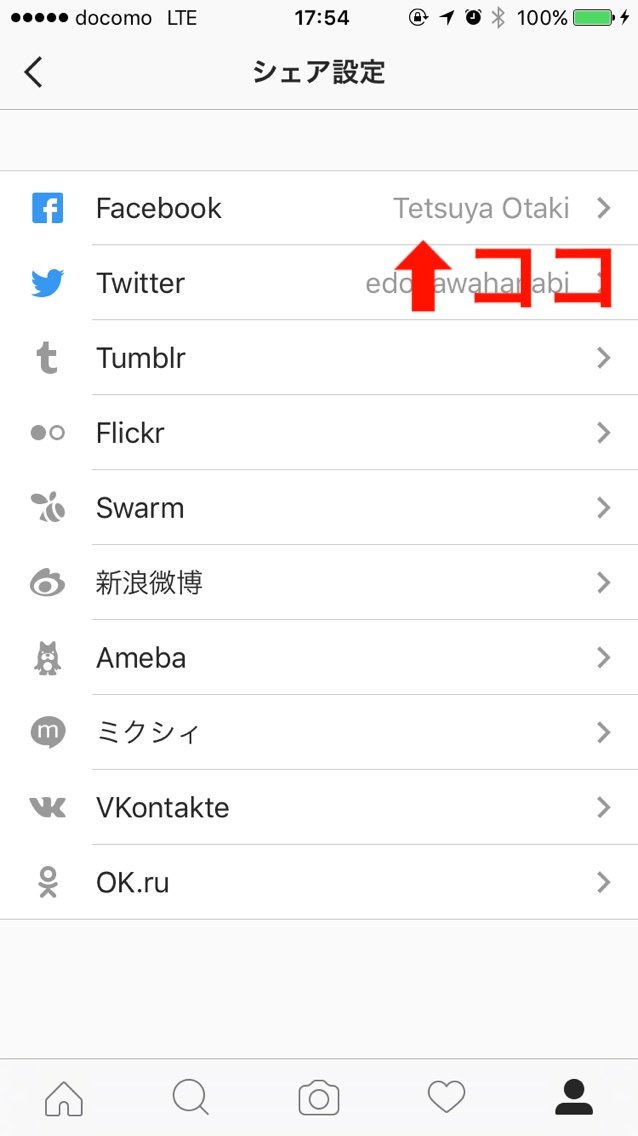
Task: Open VKontakte share settings
Action: pyautogui.click(x=319, y=807)
